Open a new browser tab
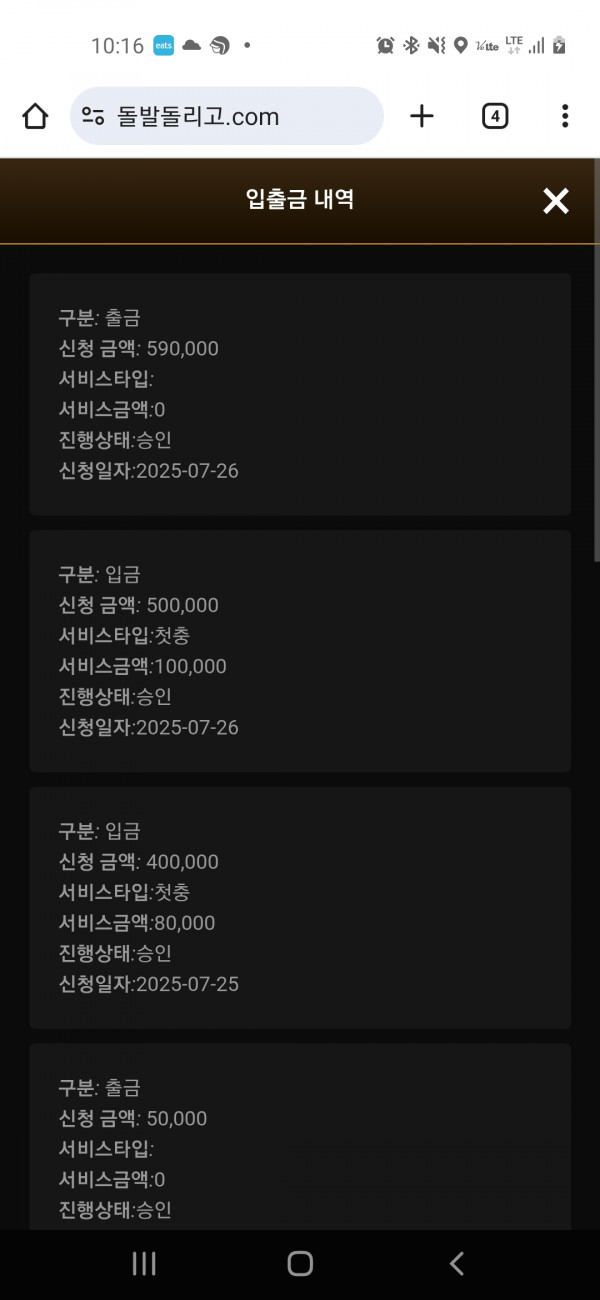Screen dimensions: 600x1300 point(422,116)
